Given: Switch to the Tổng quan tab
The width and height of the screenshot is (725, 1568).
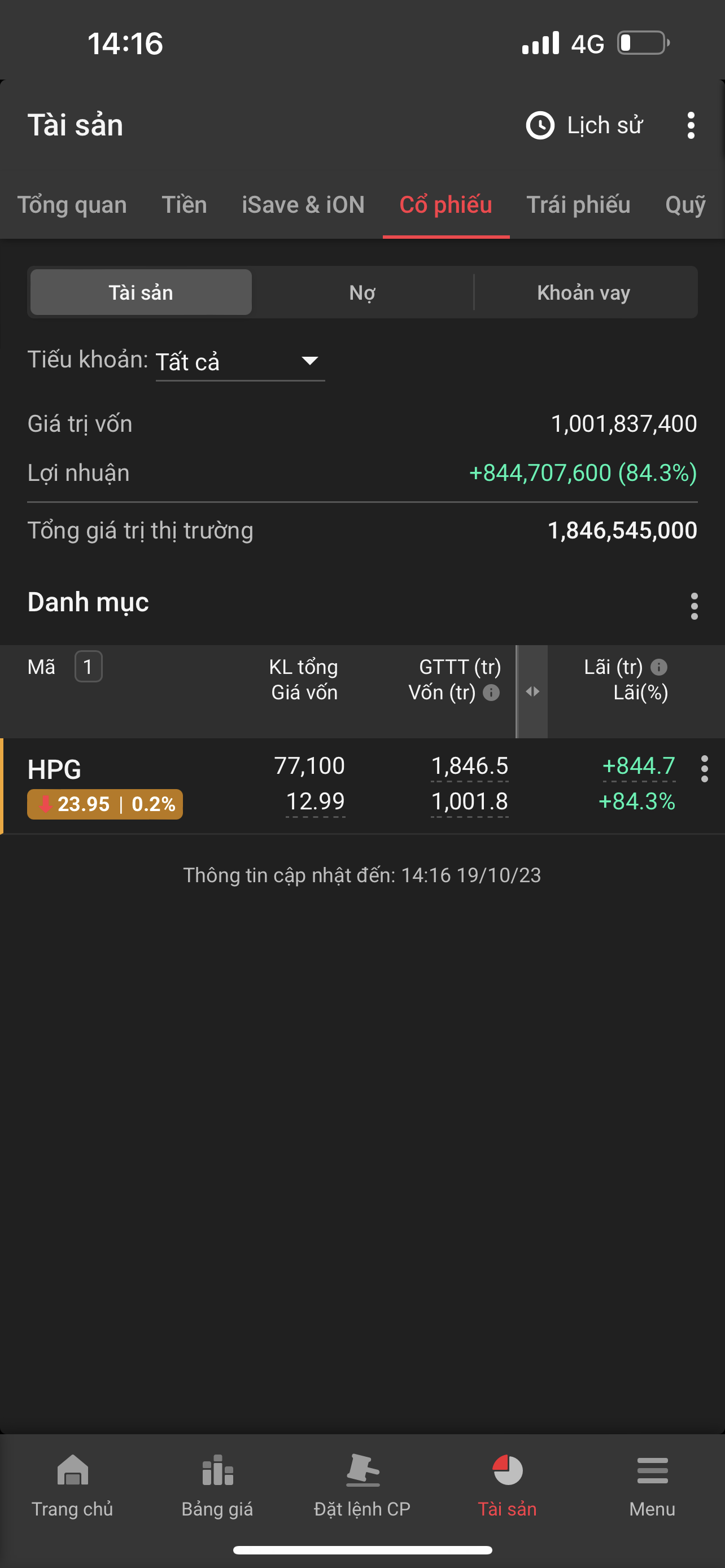Looking at the screenshot, I should (72, 204).
